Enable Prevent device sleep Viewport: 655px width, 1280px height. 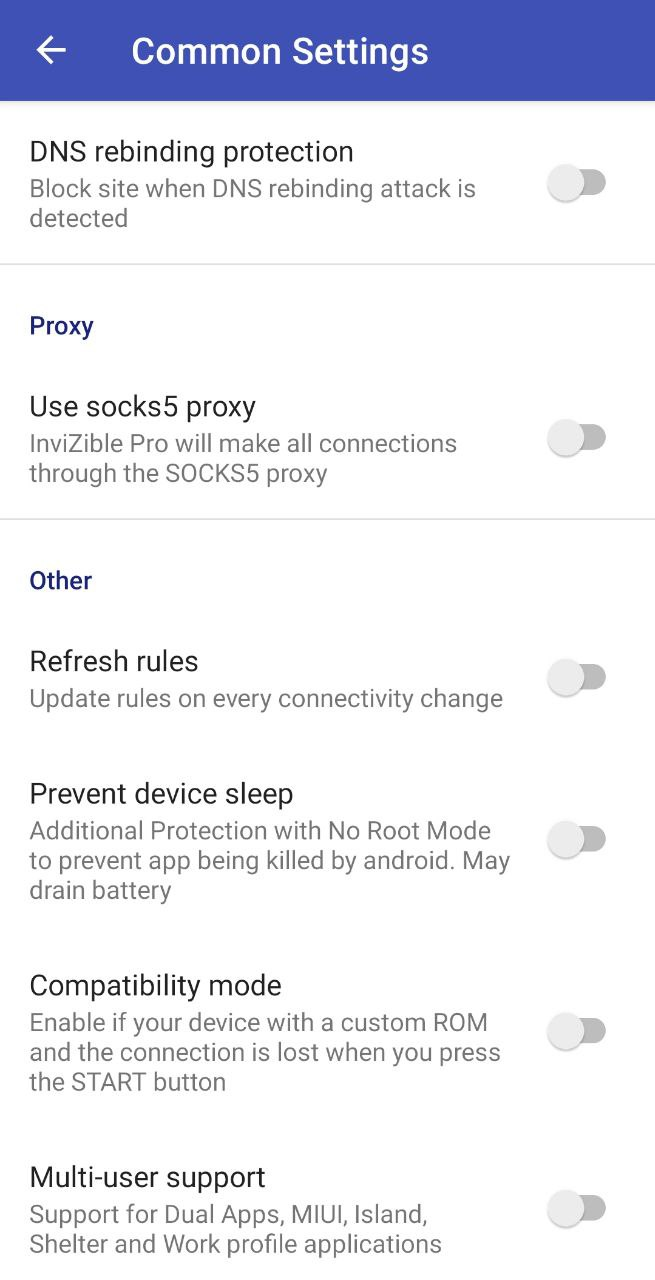click(x=577, y=840)
